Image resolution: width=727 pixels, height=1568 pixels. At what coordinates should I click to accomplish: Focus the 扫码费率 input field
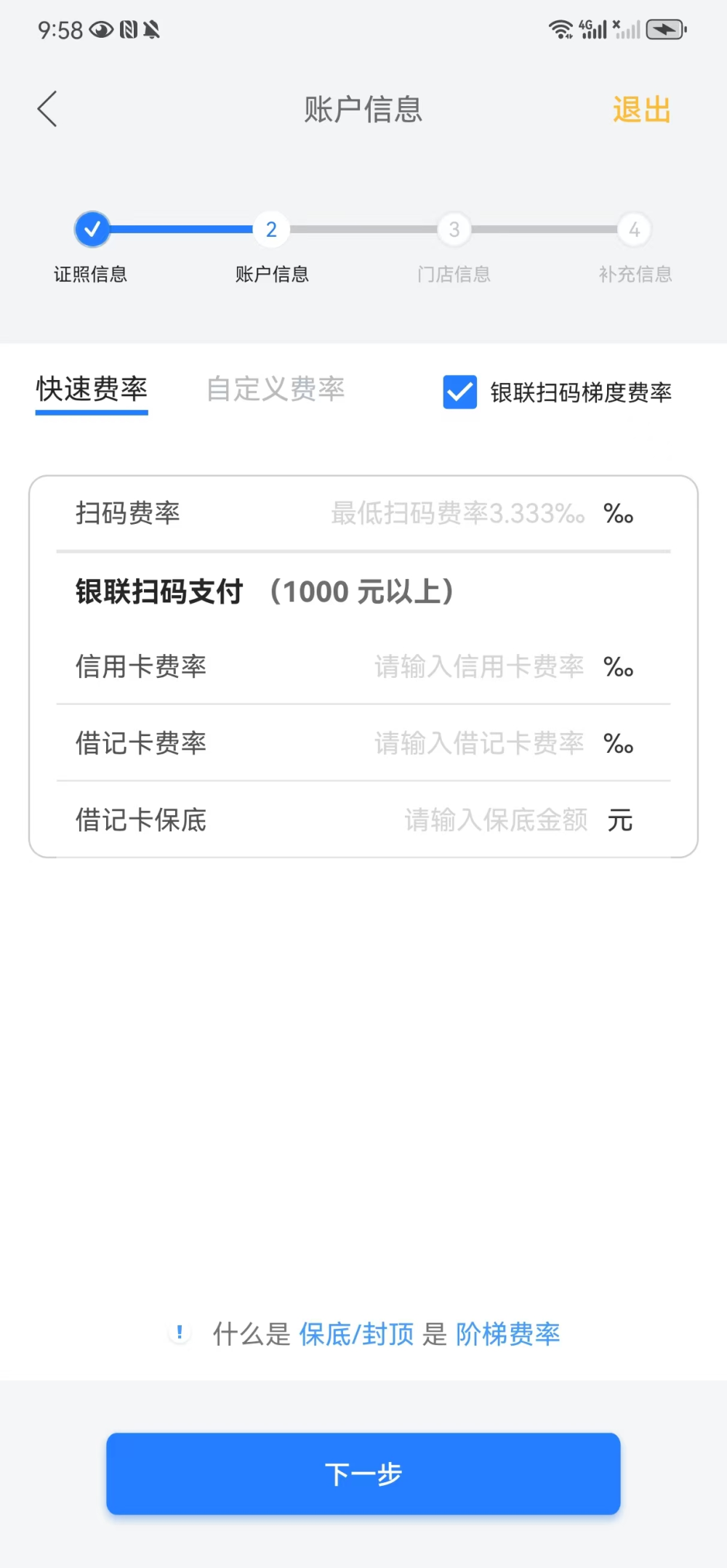(458, 514)
